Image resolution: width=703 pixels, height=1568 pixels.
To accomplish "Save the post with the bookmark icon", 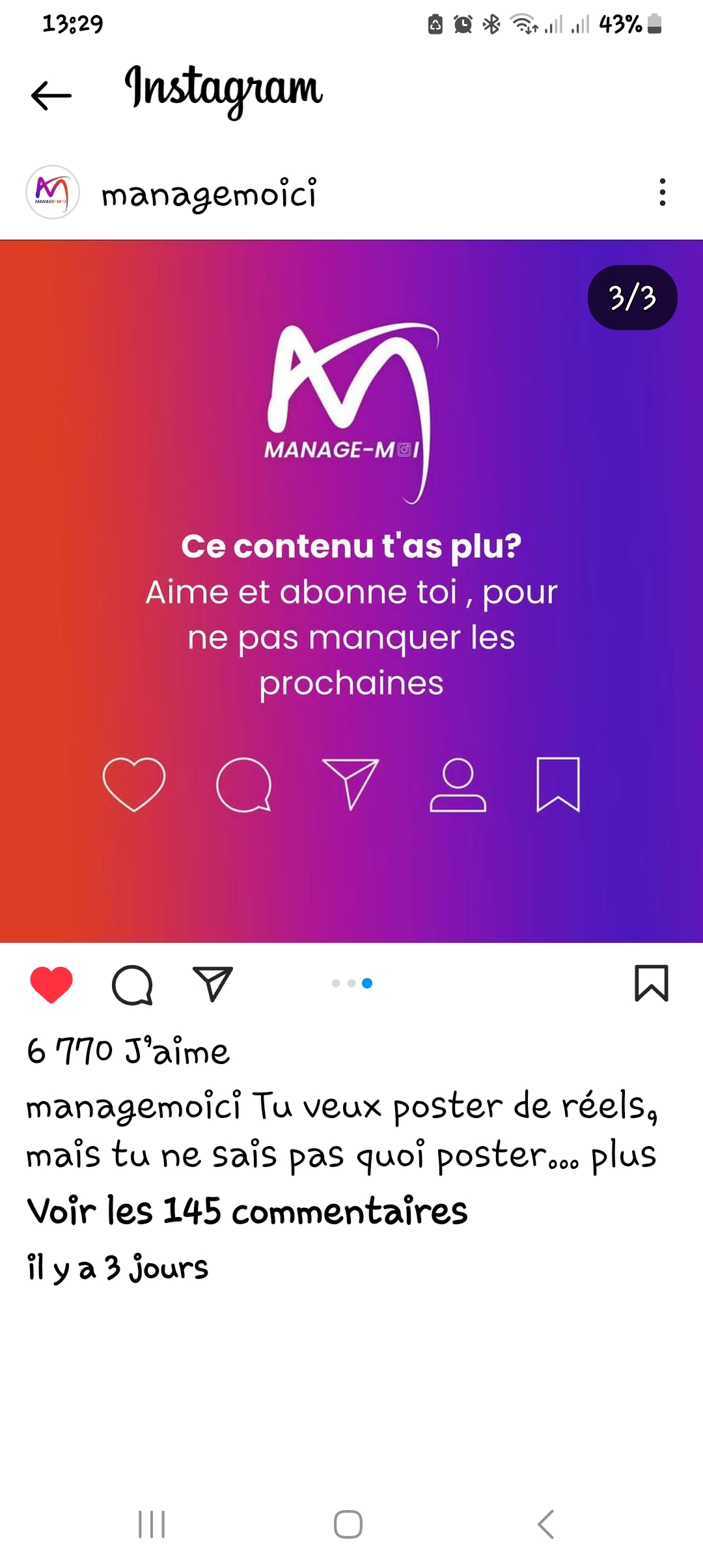I will click(x=651, y=983).
